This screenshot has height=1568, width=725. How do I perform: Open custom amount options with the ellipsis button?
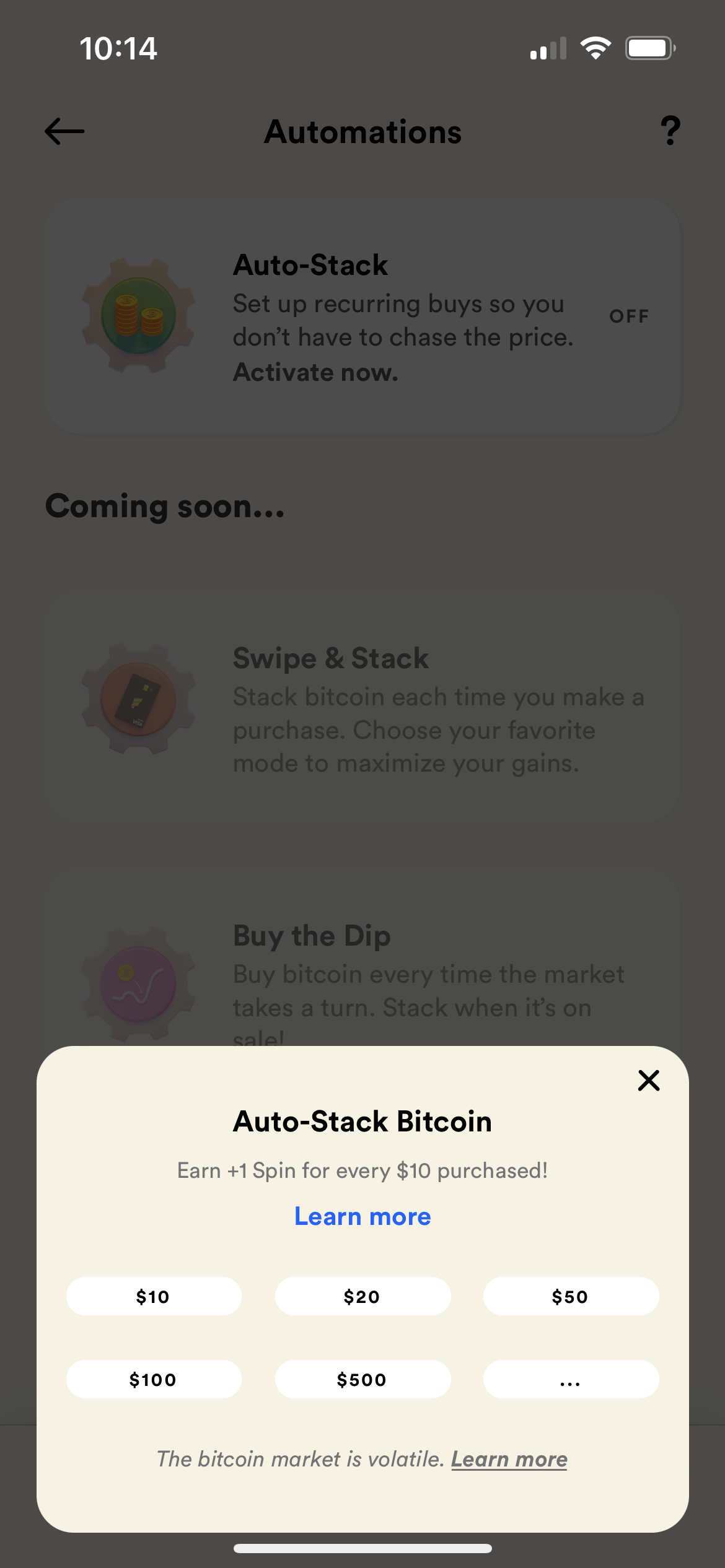(571, 1379)
